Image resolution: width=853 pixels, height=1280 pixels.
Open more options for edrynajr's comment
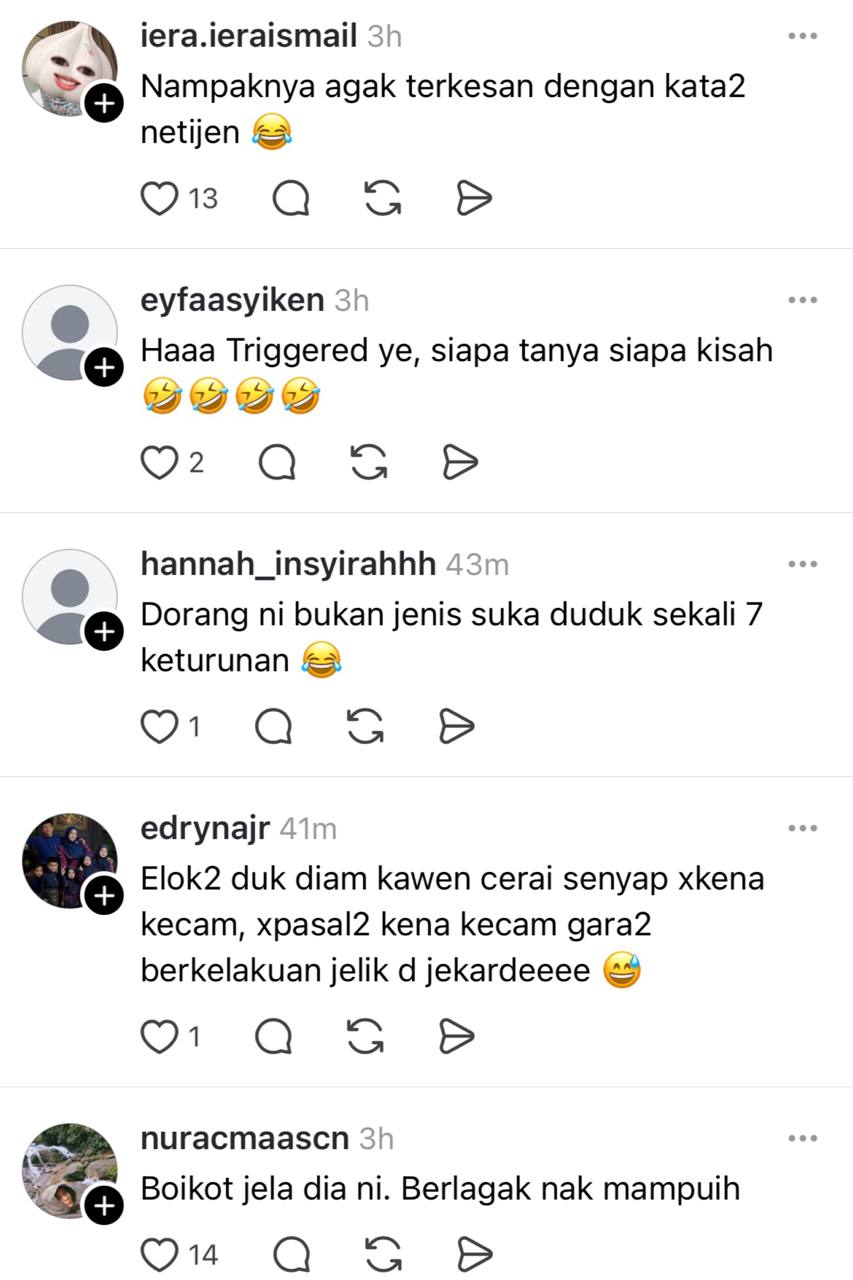pyautogui.click(x=802, y=828)
